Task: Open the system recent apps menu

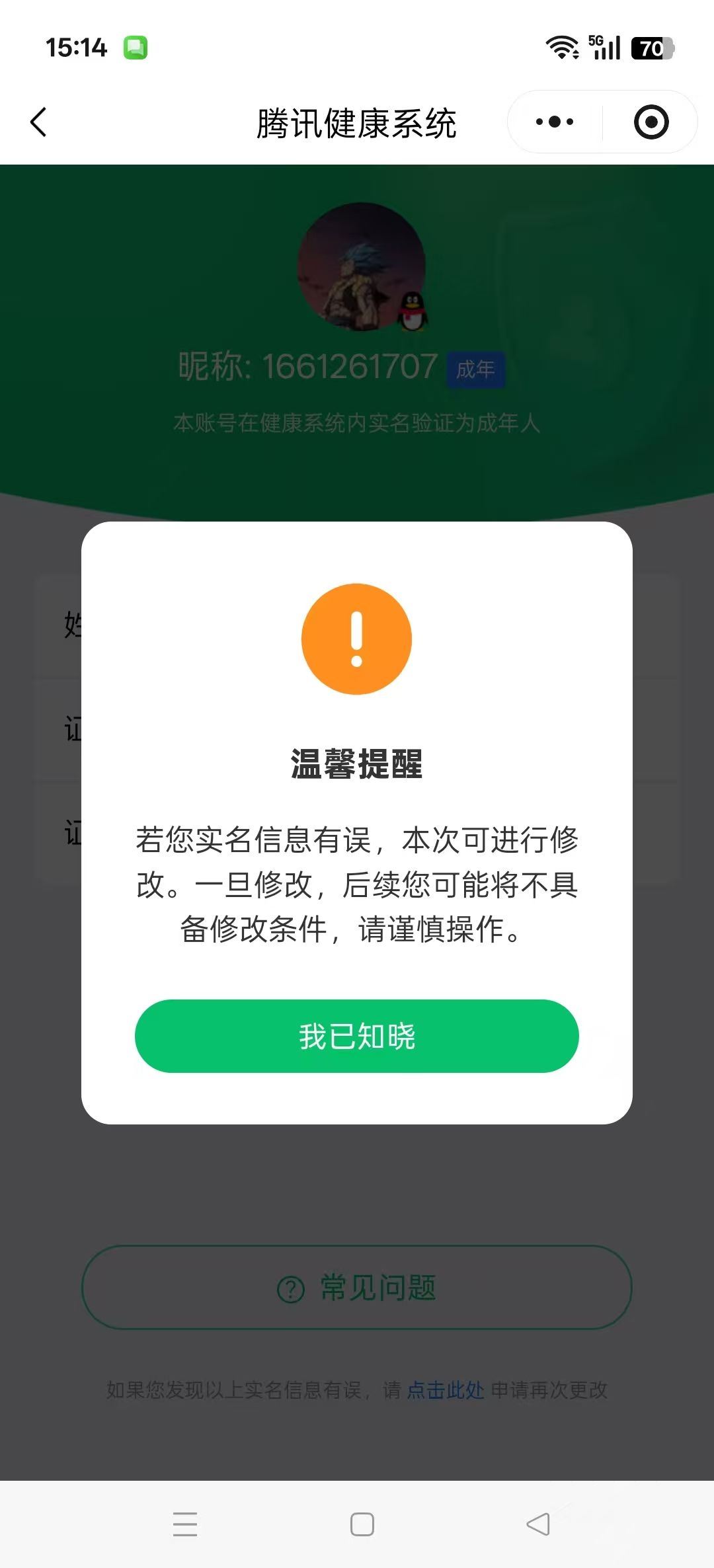Action: (185, 1524)
